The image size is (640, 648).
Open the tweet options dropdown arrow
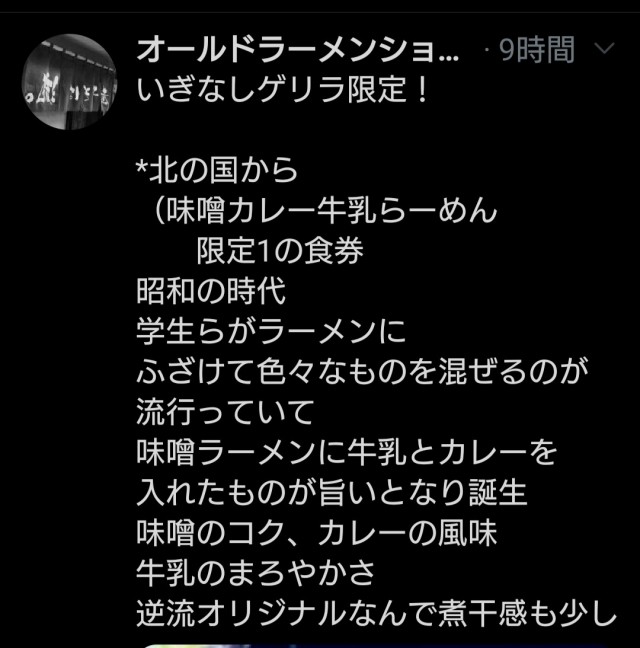point(605,48)
